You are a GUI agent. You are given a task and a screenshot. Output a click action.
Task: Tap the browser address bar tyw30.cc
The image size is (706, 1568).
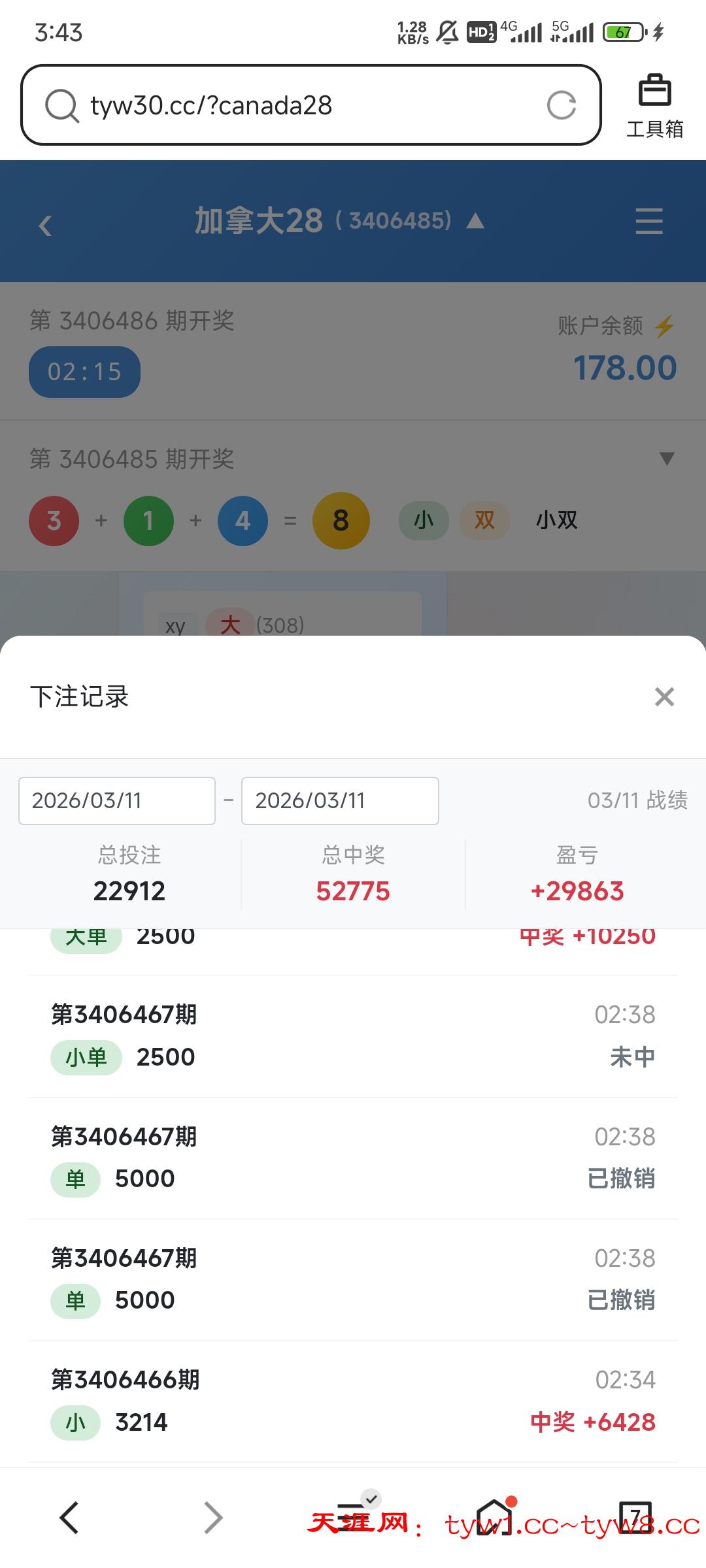294,105
